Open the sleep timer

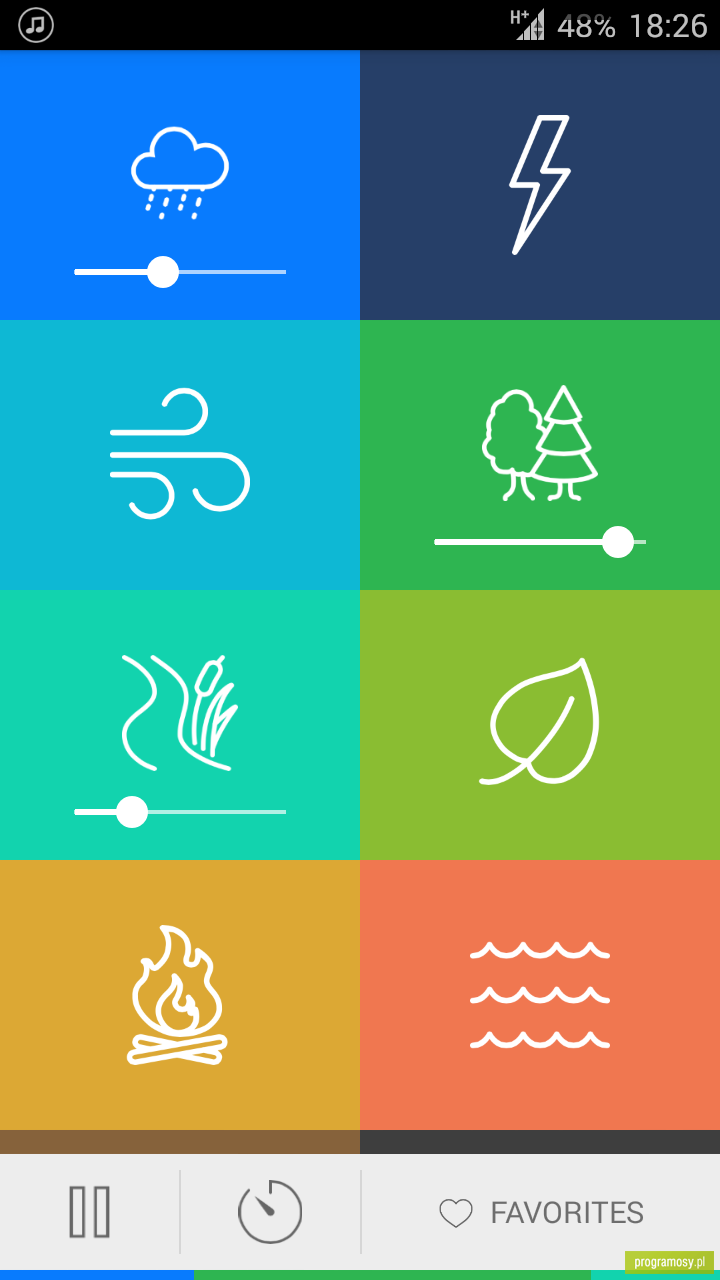[270, 1212]
